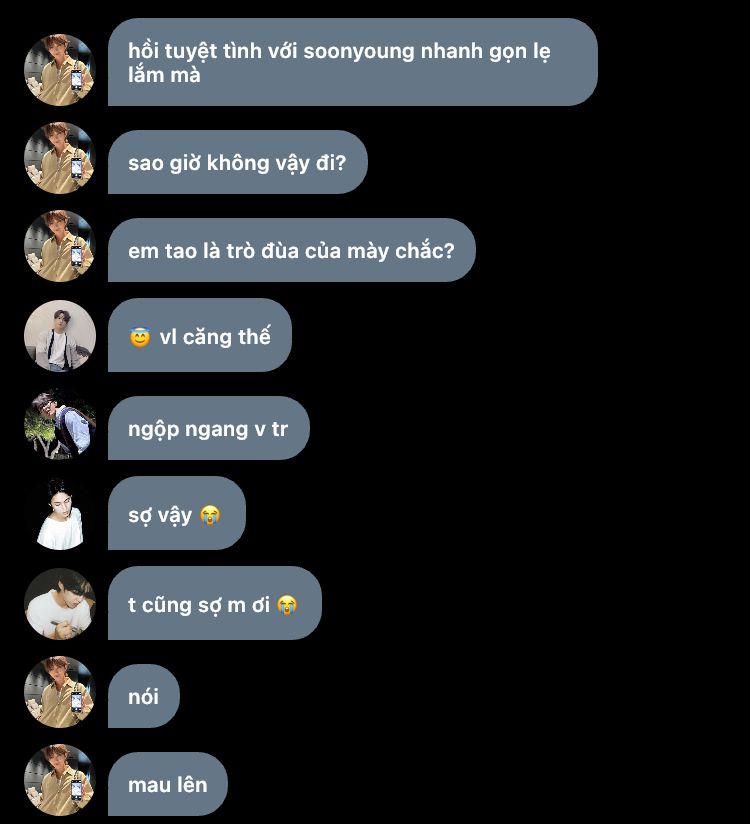Open sender's avatar beside "vl căng thế"
This screenshot has width=750, height=824.
click(x=60, y=336)
